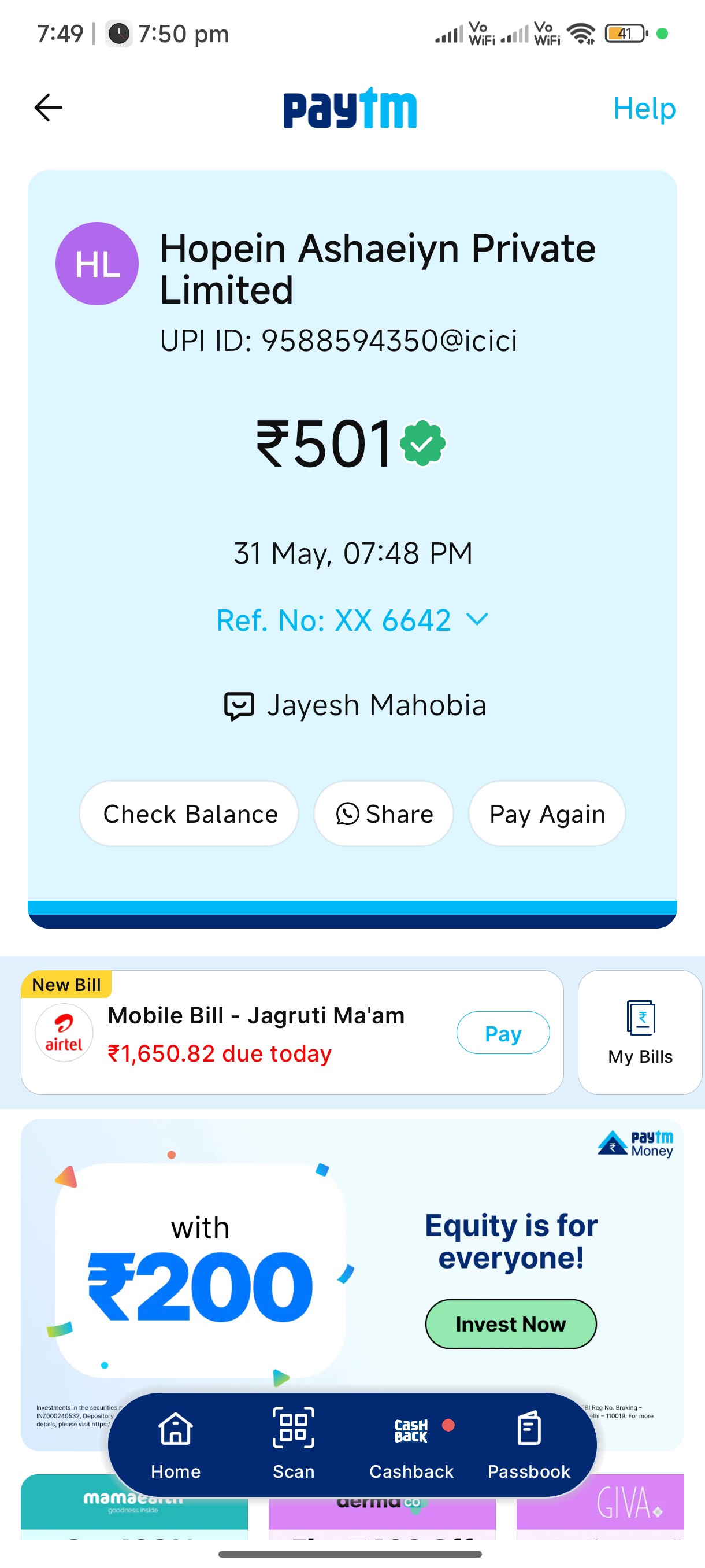This screenshot has height=1568, width=705.
Task: Go back using the arrow icon
Action: [48, 108]
